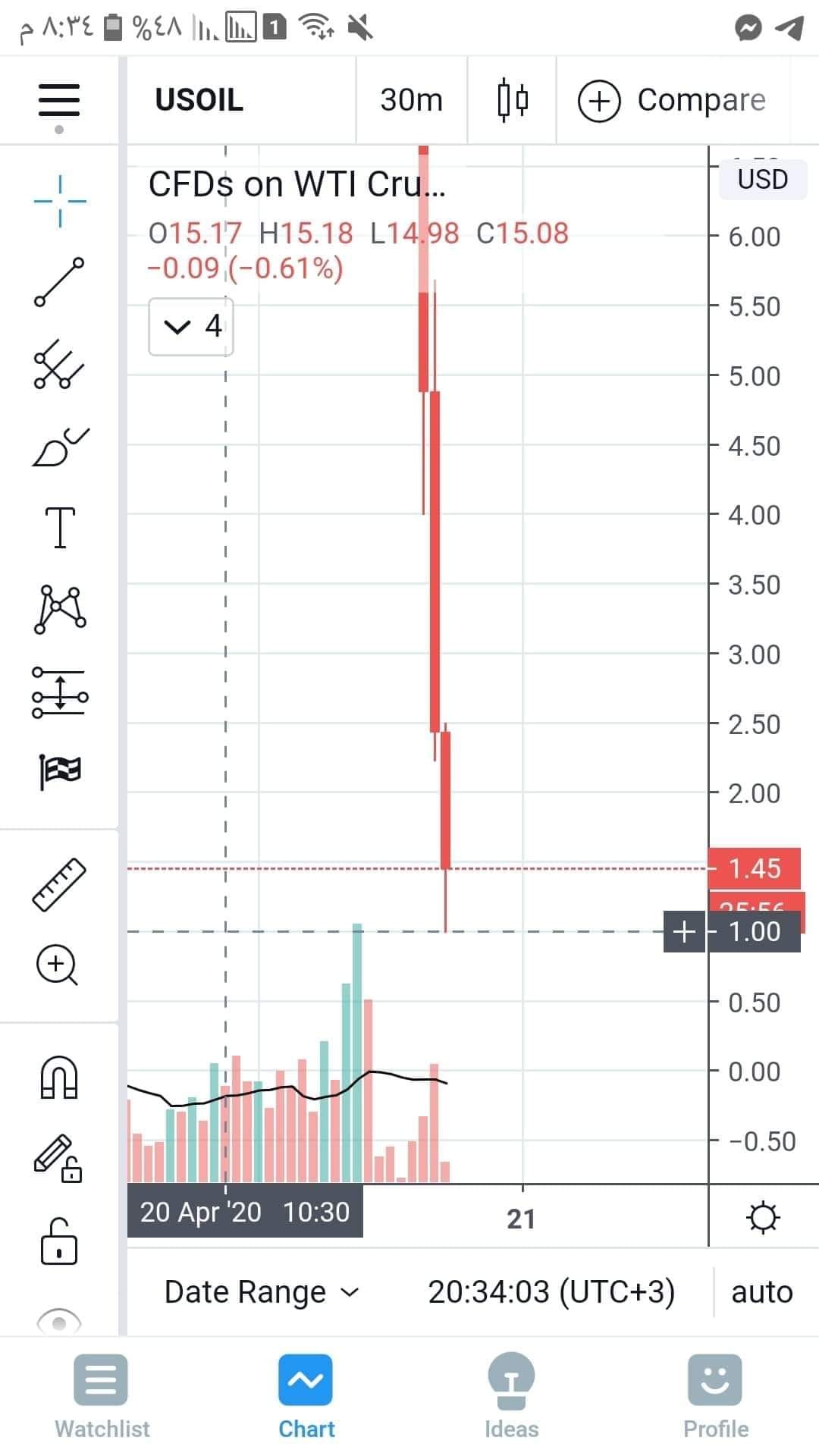Open the ruler measure tool

pyautogui.click(x=59, y=884)
